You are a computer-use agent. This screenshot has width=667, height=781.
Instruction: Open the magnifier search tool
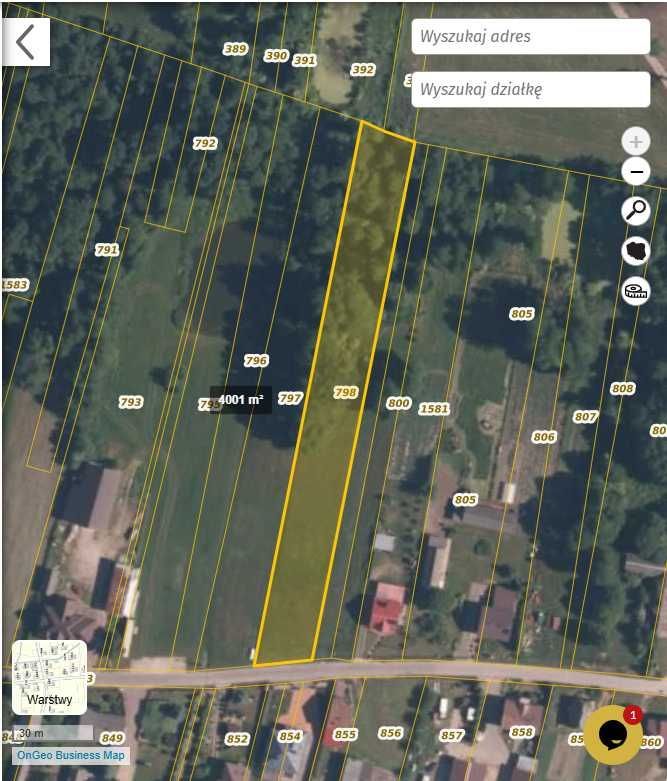click(x=635, y=211)
